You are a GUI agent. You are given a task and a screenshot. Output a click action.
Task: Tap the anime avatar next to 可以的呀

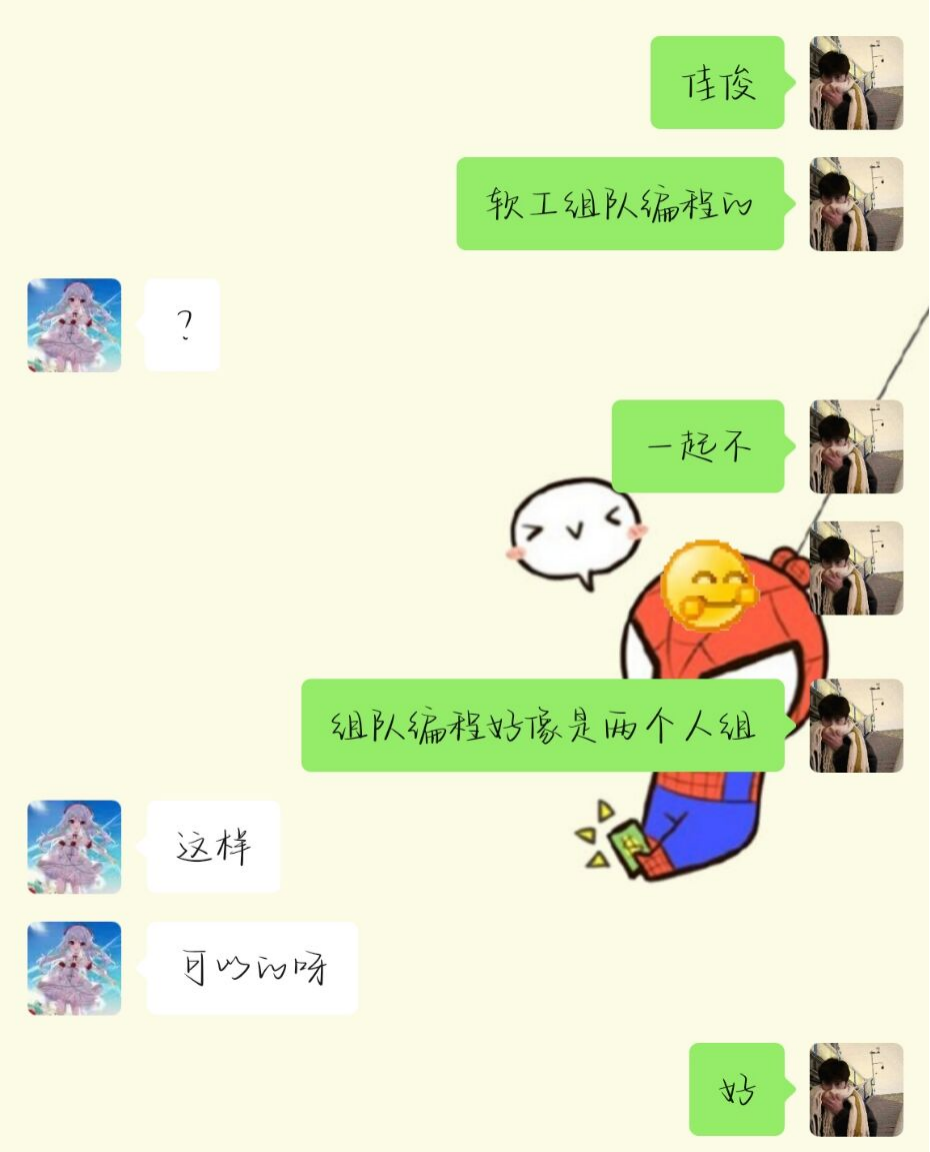coord(74,968)
